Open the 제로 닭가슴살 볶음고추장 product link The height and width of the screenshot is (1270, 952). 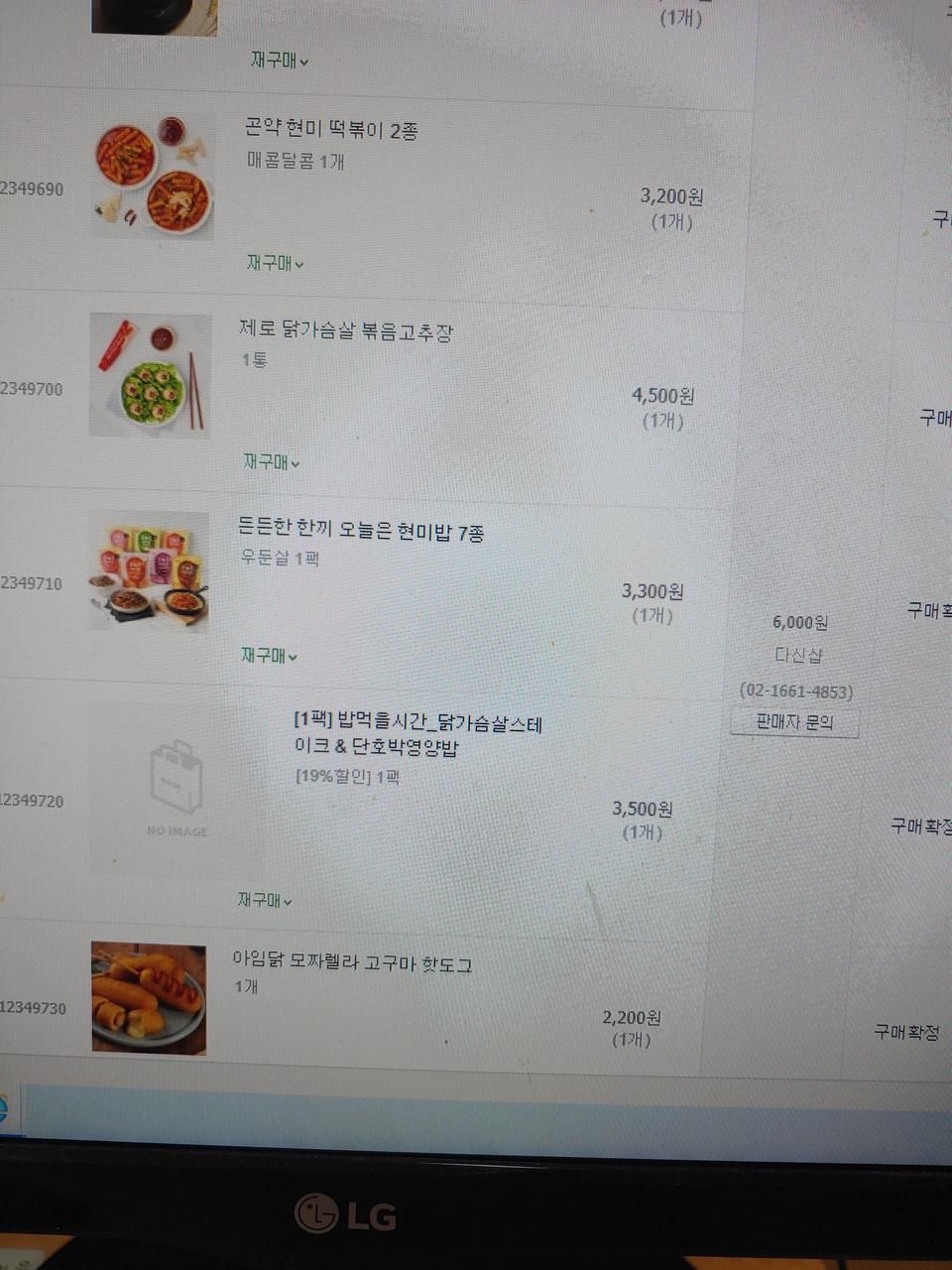345,331
